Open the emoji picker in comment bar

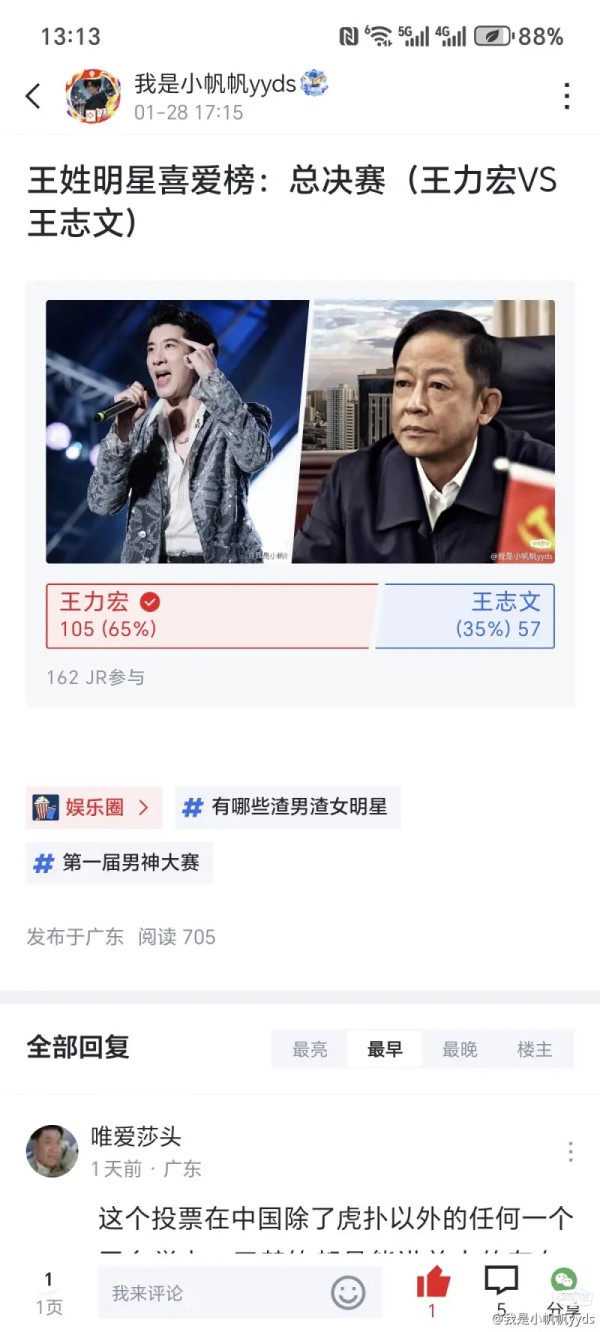(x=348, y=1293)
